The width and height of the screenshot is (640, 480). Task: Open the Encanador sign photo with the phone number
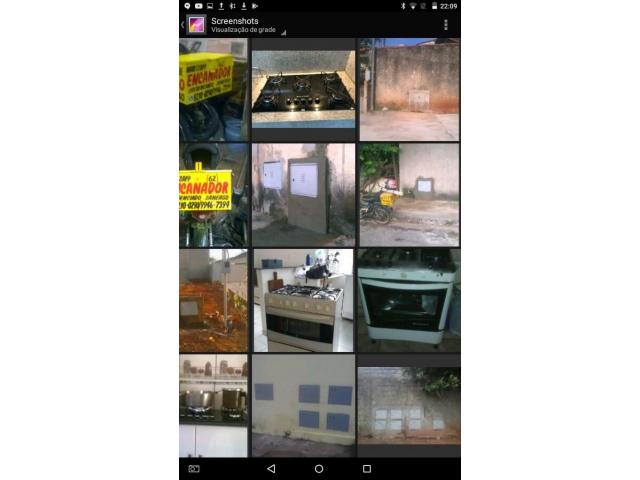point(213,195)
